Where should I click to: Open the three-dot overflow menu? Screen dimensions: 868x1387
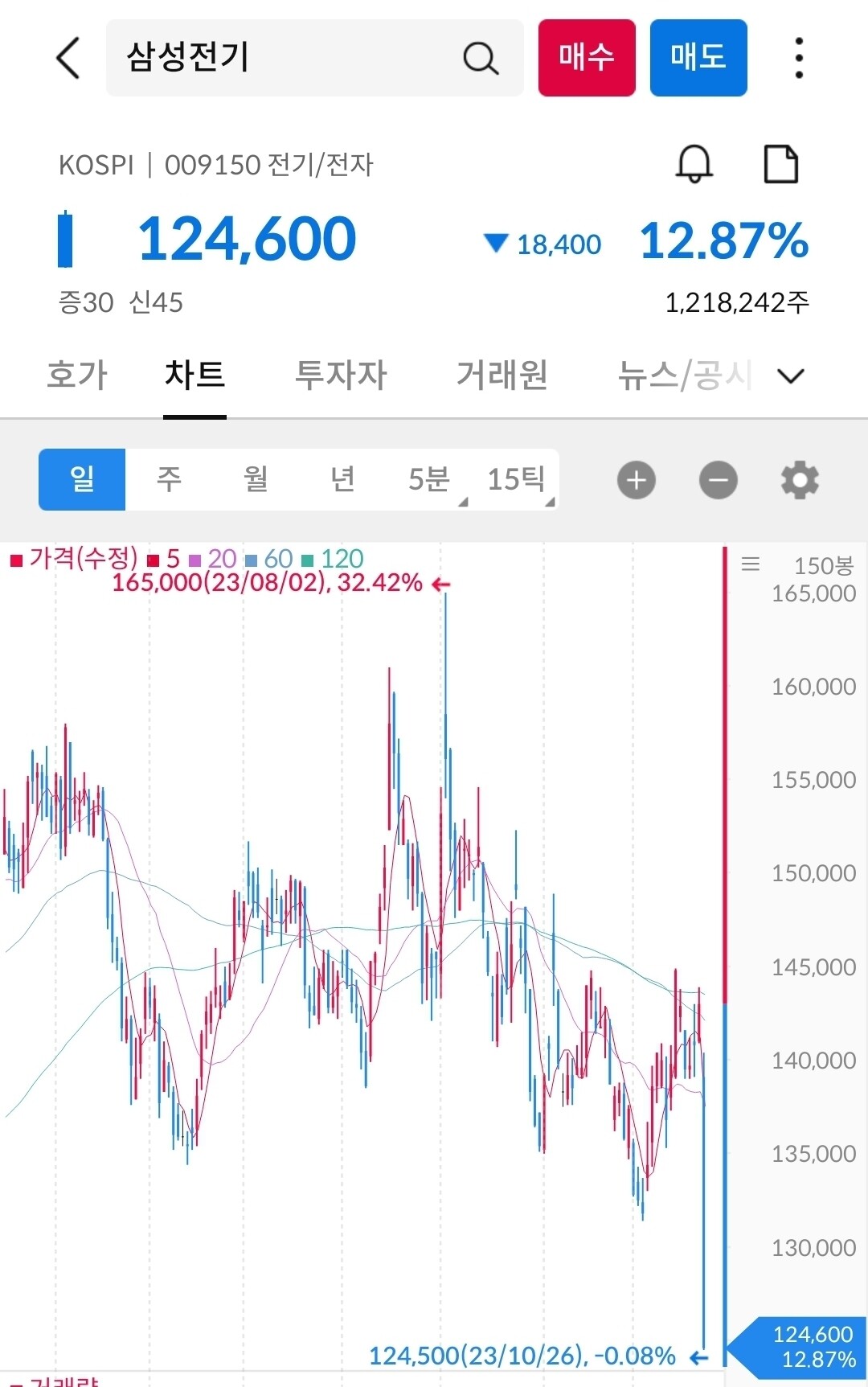pyautogui.click(x=797, y=58)
